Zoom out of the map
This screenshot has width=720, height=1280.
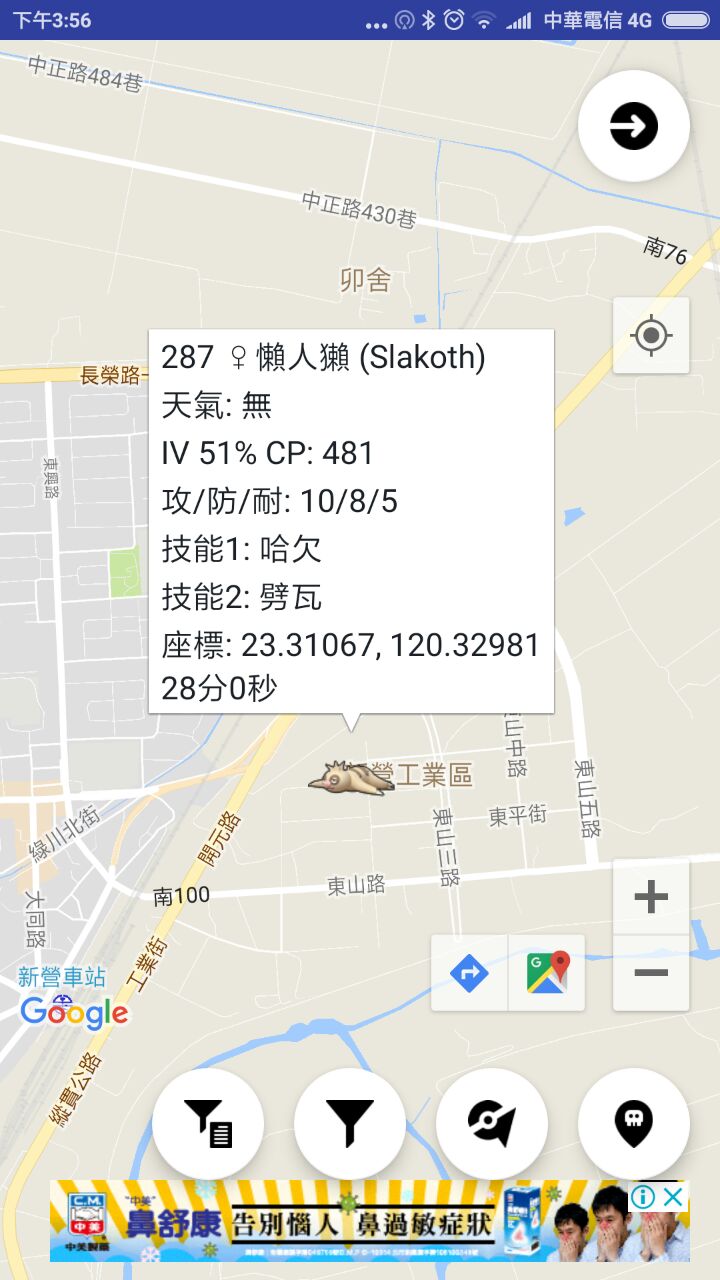point(651,973)
